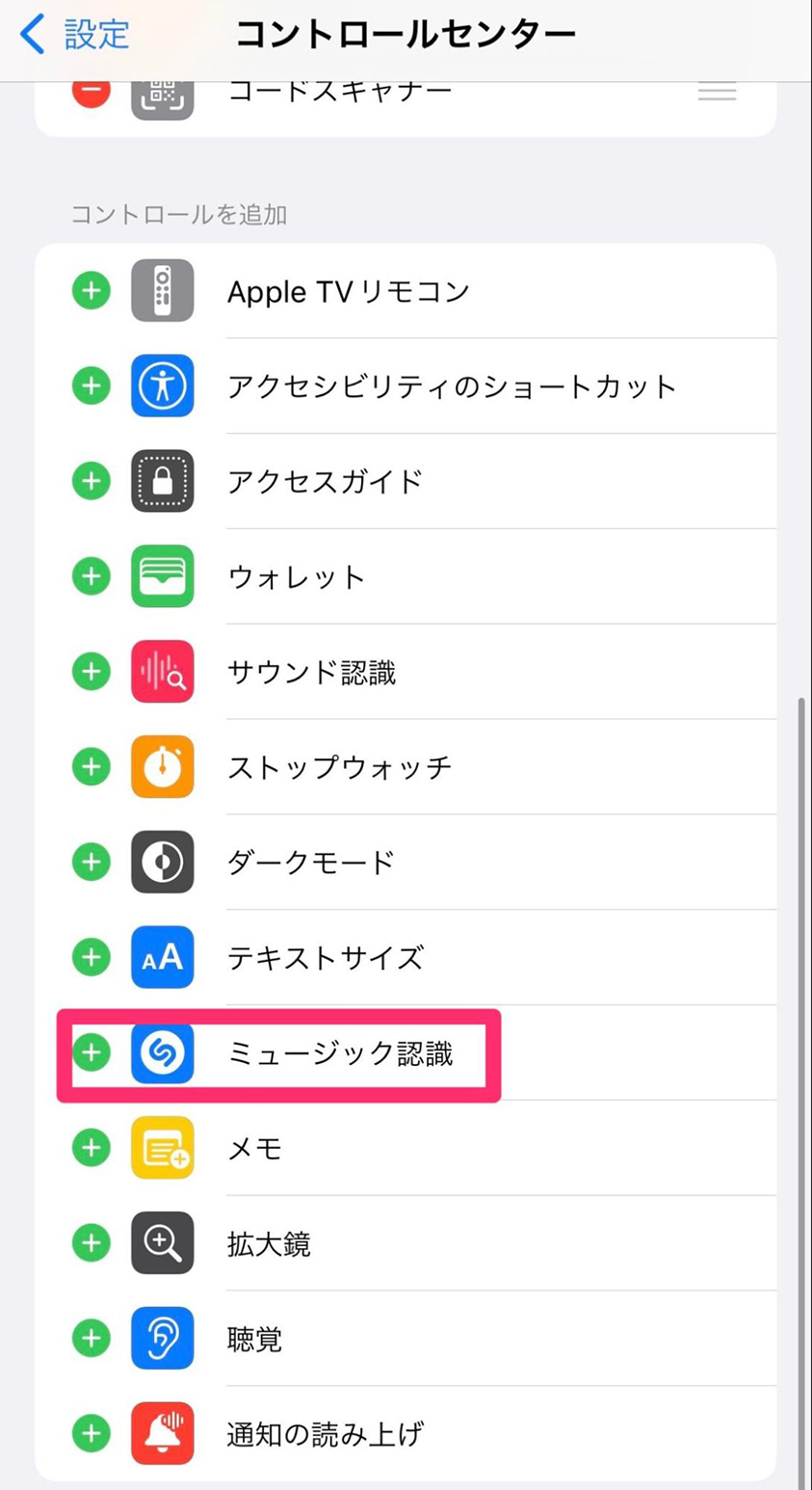Add 拡大鏡 control
Image resolution: width=812 pixels, height=1490 pixels.
pos(92,1243)
